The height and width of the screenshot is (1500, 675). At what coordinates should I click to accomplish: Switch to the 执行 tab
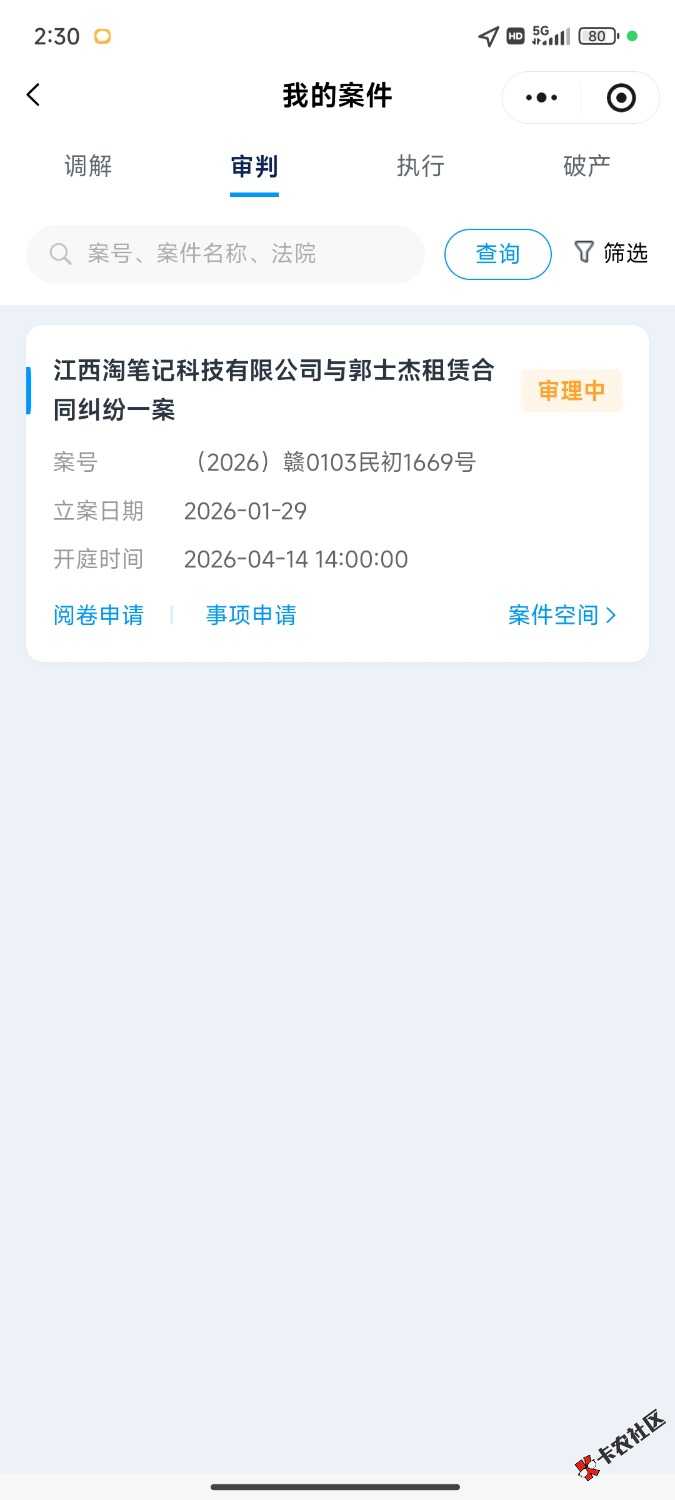(x=420, y=166)
